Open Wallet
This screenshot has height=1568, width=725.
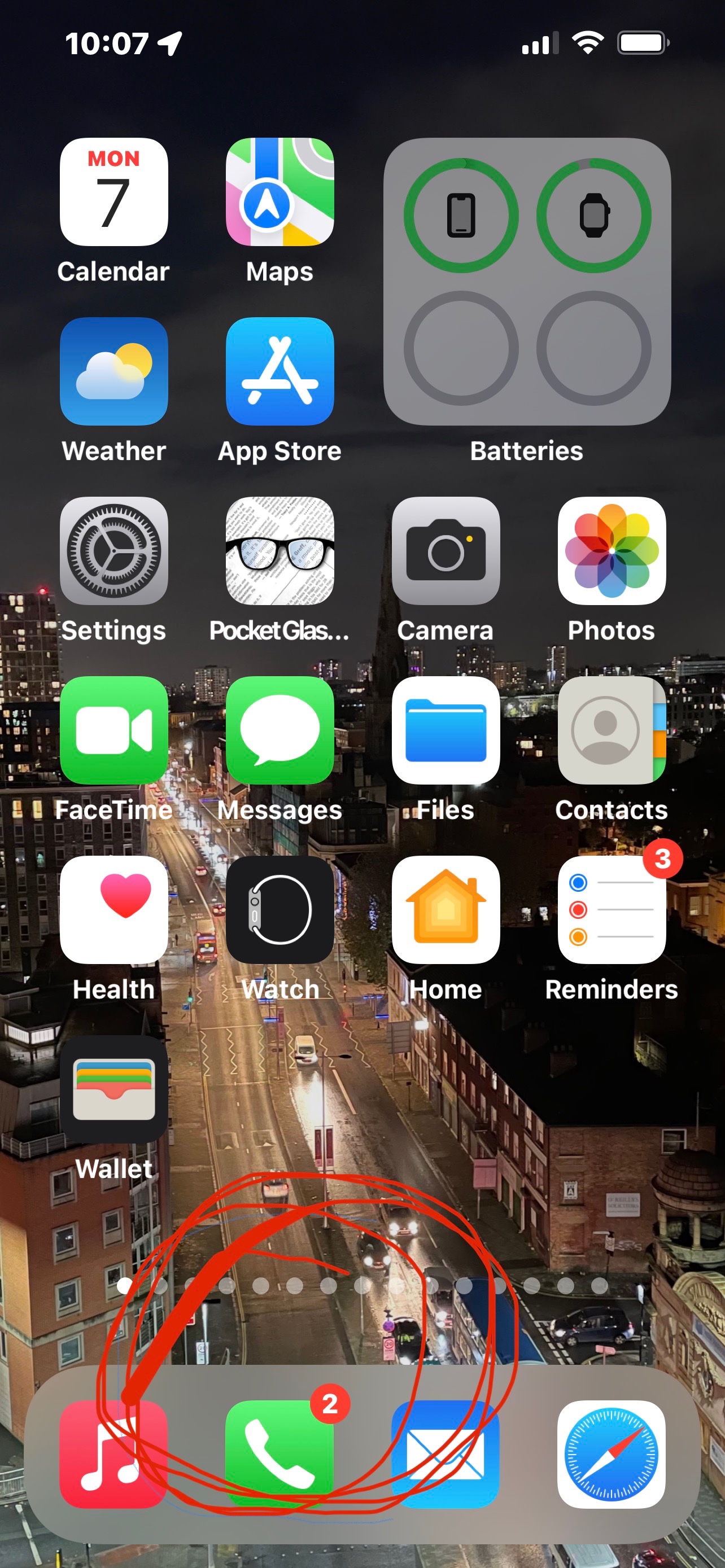click(114, 1089)
